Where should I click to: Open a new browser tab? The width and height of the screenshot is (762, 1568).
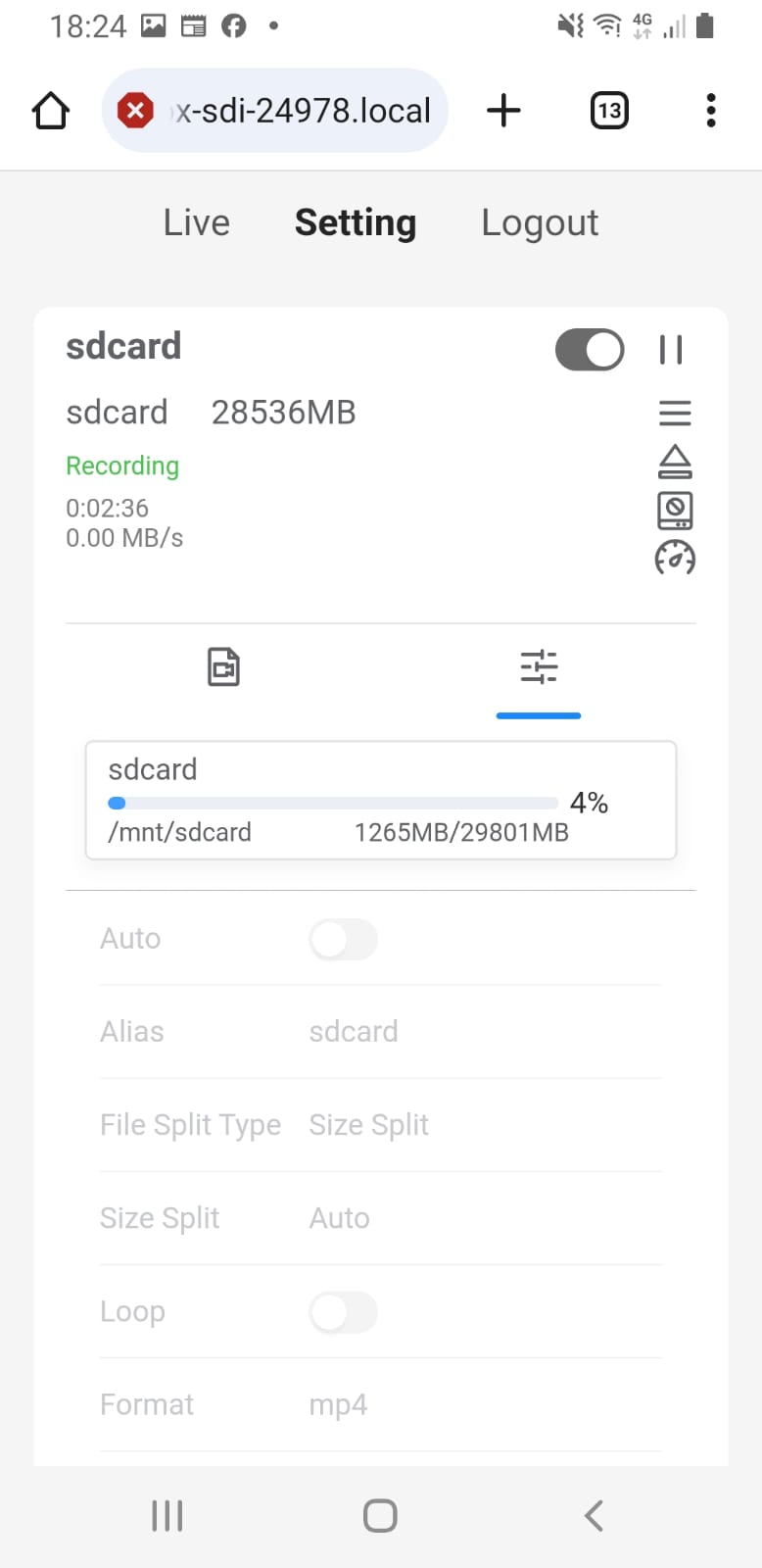(503, 111)
